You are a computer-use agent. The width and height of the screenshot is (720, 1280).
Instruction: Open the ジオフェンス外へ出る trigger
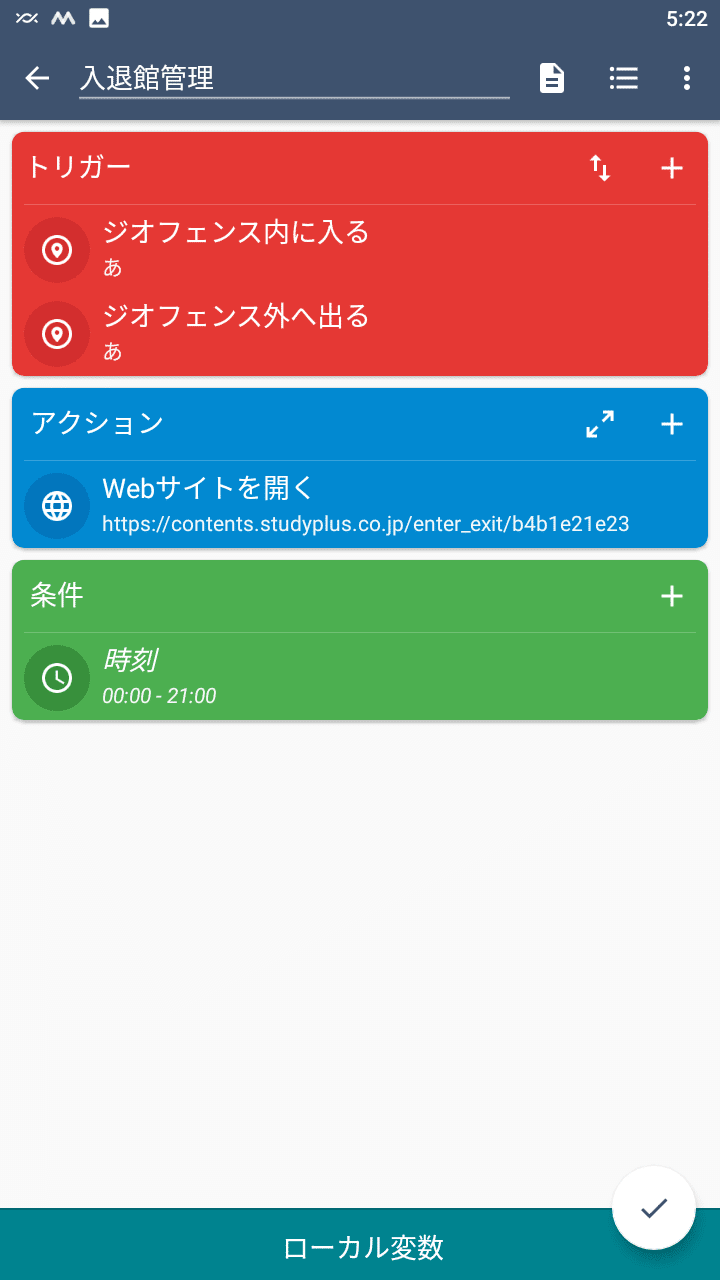tap(360, 333)
